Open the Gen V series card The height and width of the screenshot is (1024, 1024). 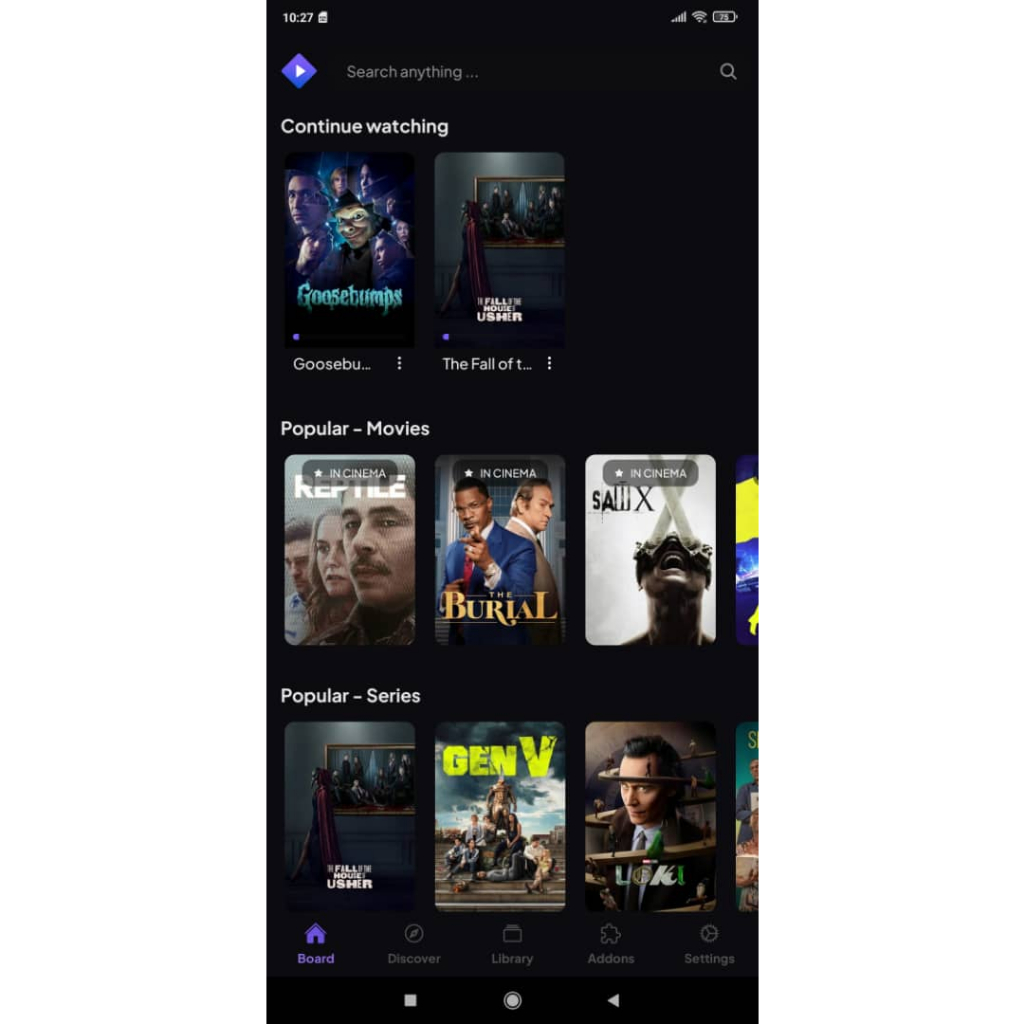[500, 816]
